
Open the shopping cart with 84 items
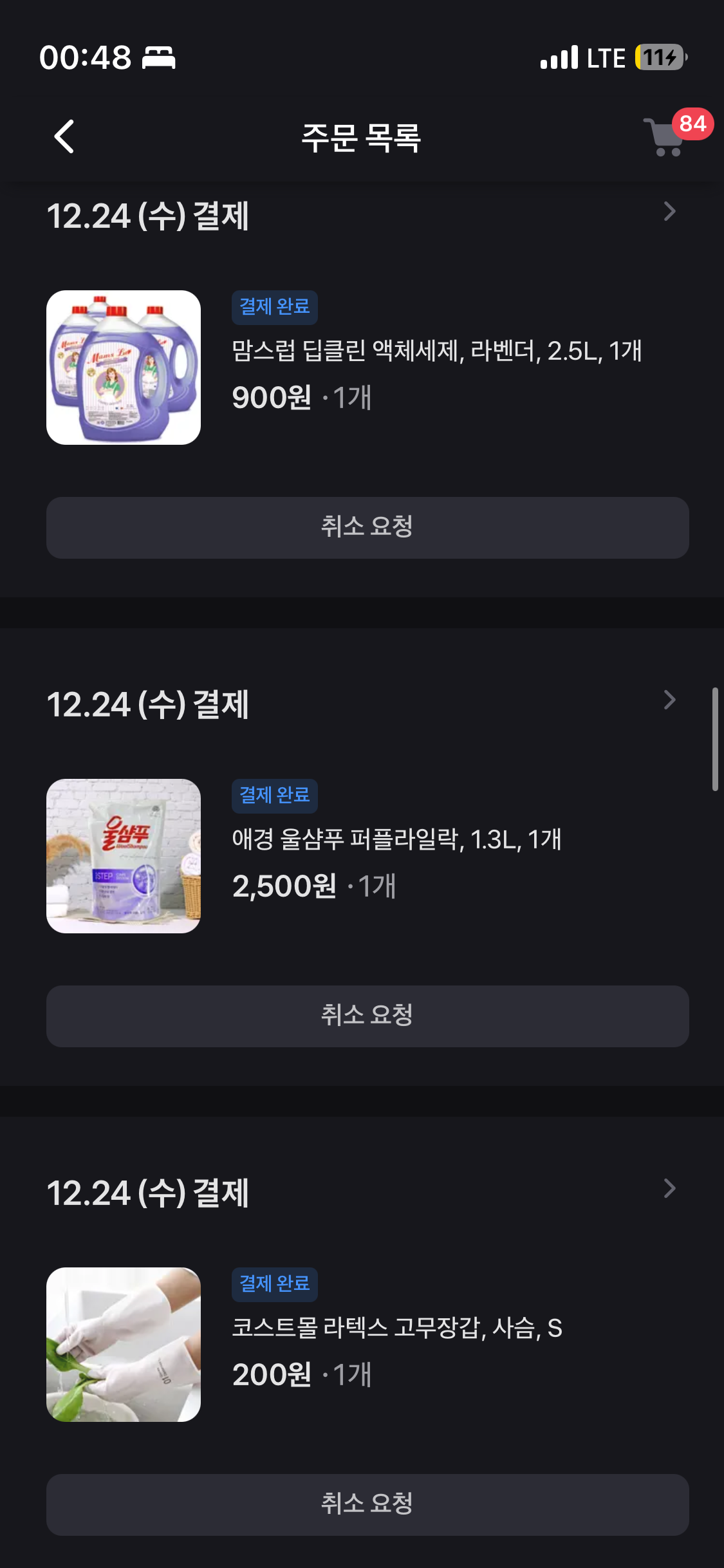pos(667,136)
